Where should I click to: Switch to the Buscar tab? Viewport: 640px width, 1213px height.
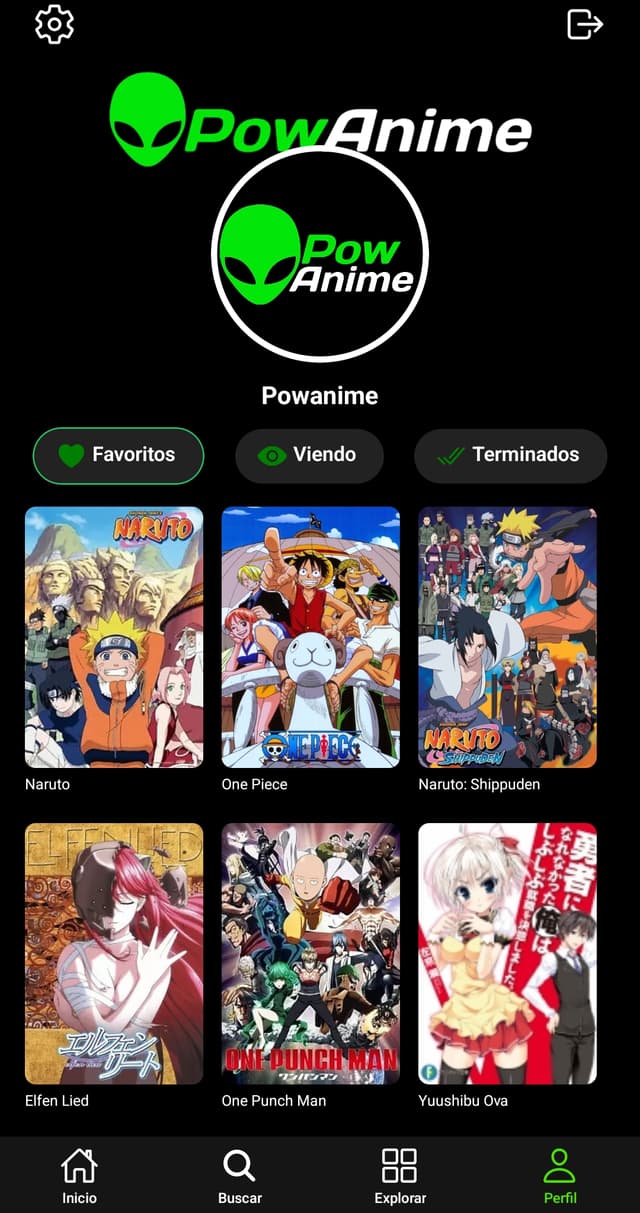click(x=239, y=1175)
